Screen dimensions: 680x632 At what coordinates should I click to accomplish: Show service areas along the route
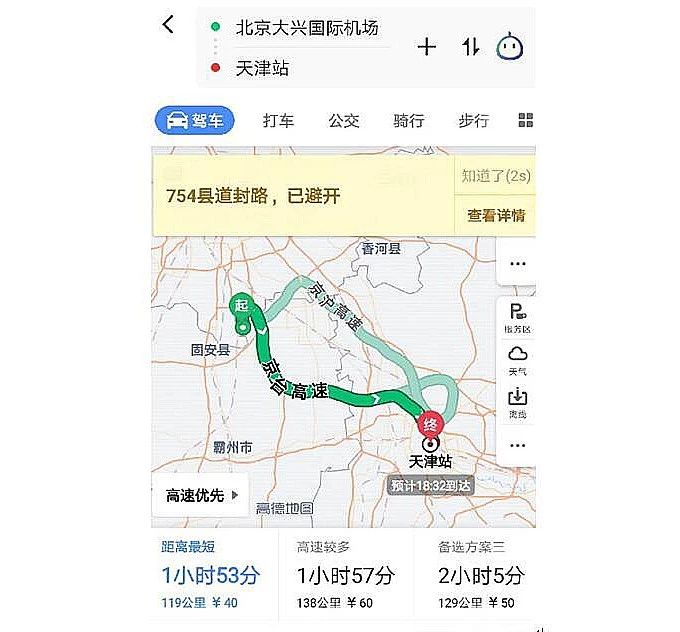click(518, 317)
